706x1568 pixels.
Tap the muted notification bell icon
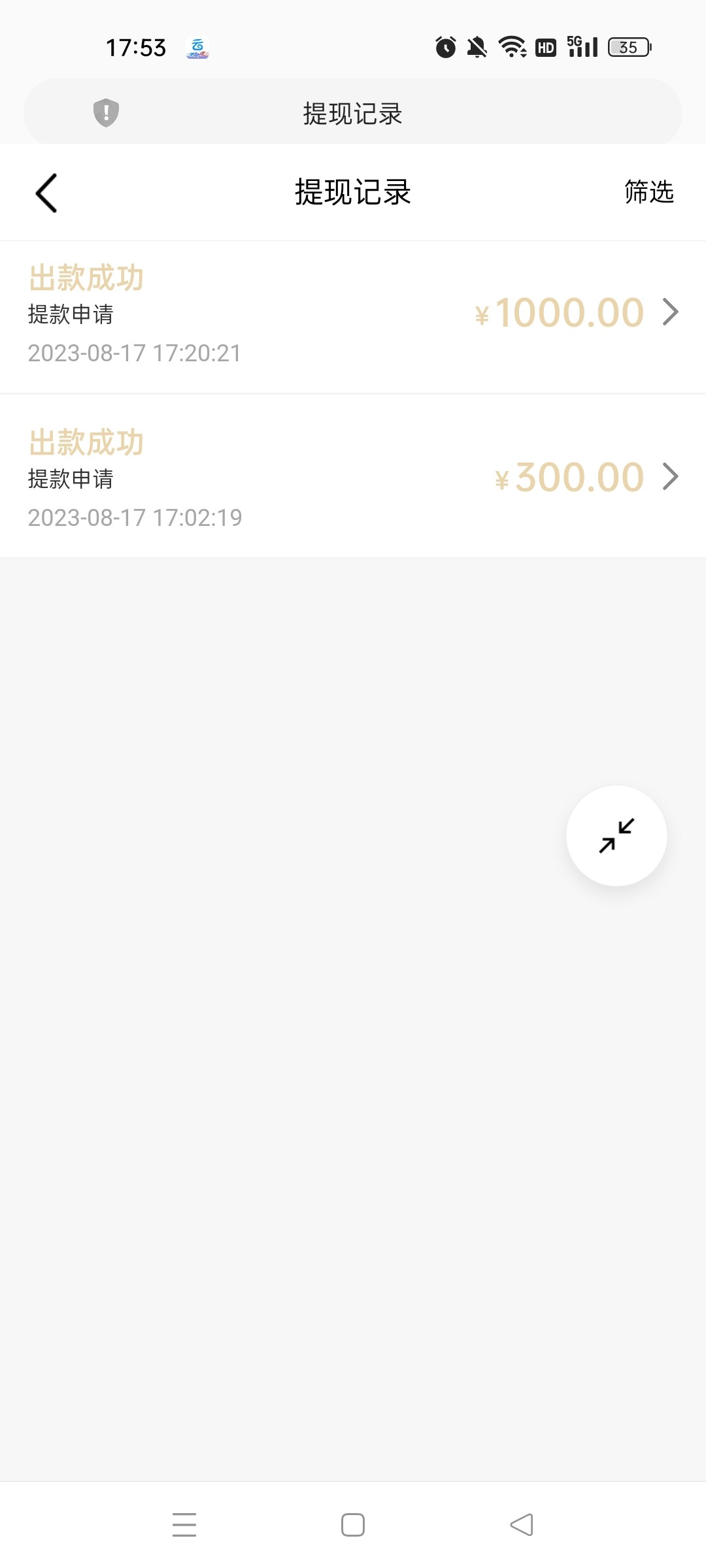pos(477,47)
